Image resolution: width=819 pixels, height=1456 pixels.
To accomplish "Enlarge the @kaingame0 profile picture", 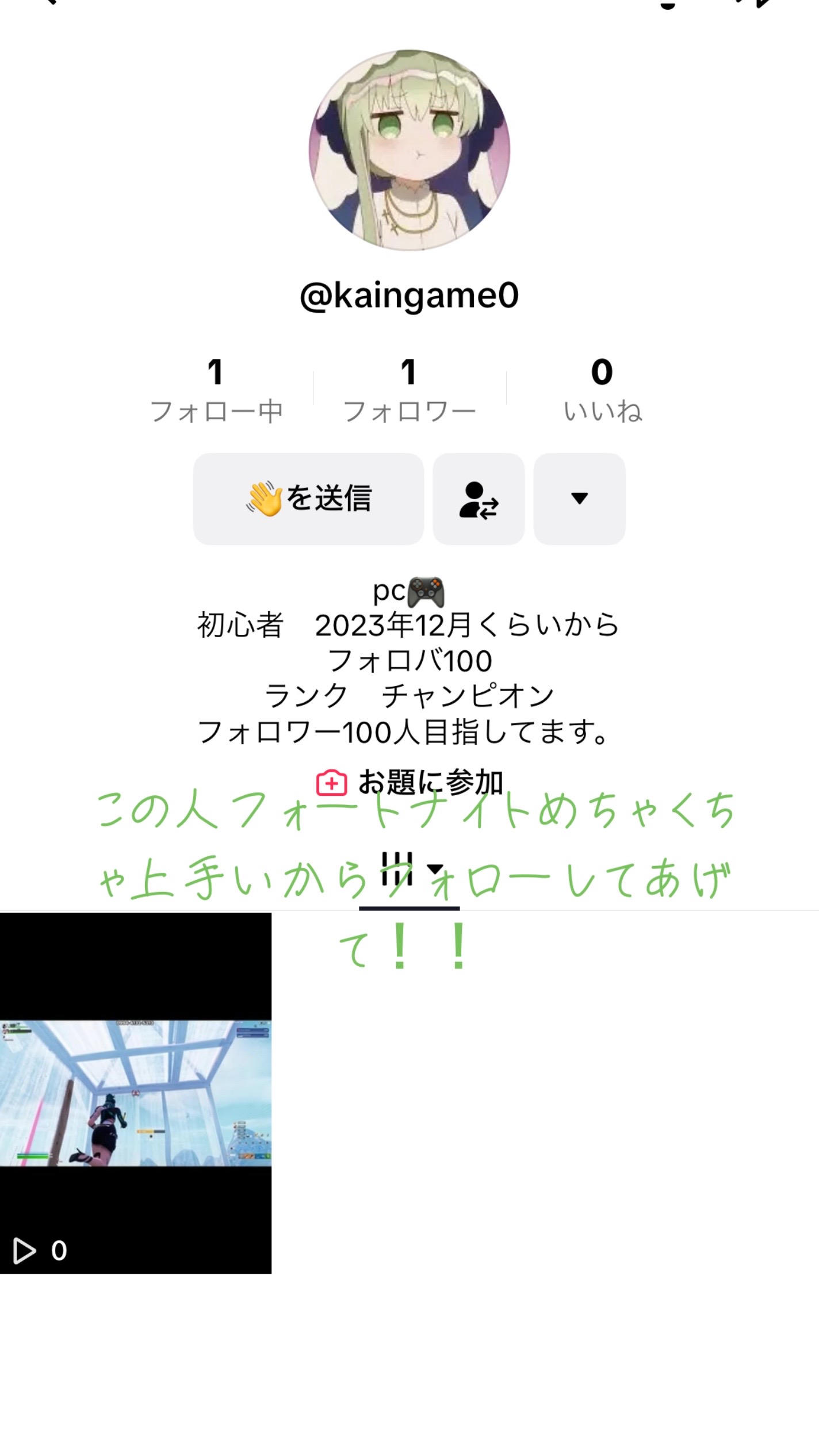I will (x=409, y=151).
